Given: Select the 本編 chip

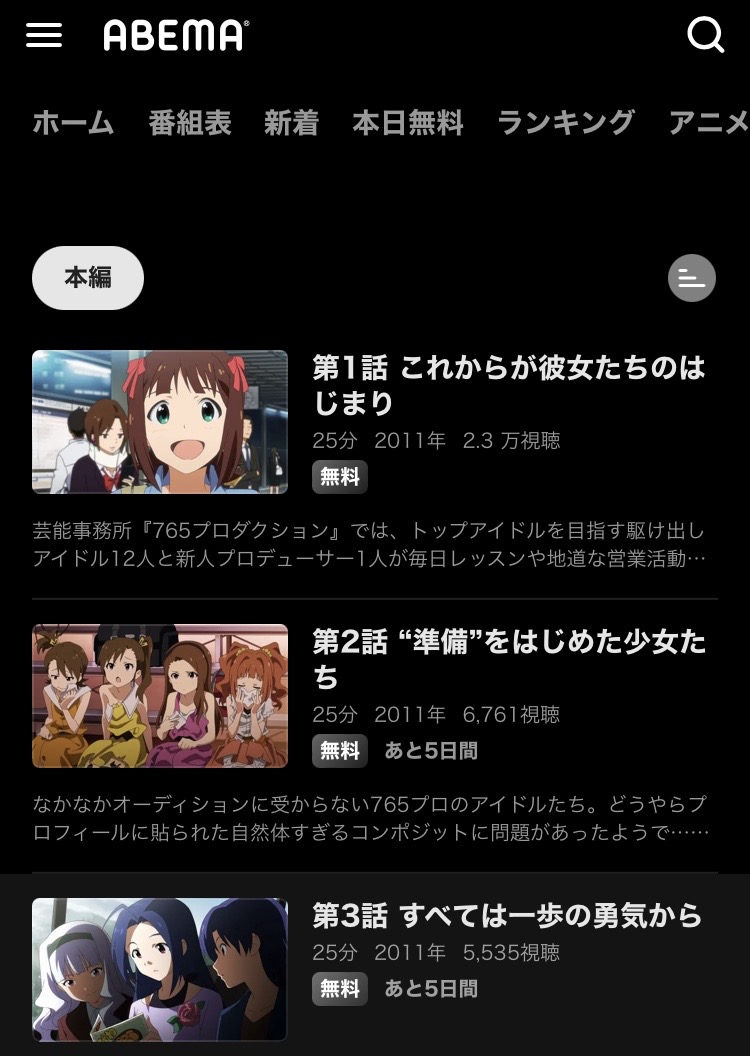Looking at the screenshot, I should pos(88,277).
